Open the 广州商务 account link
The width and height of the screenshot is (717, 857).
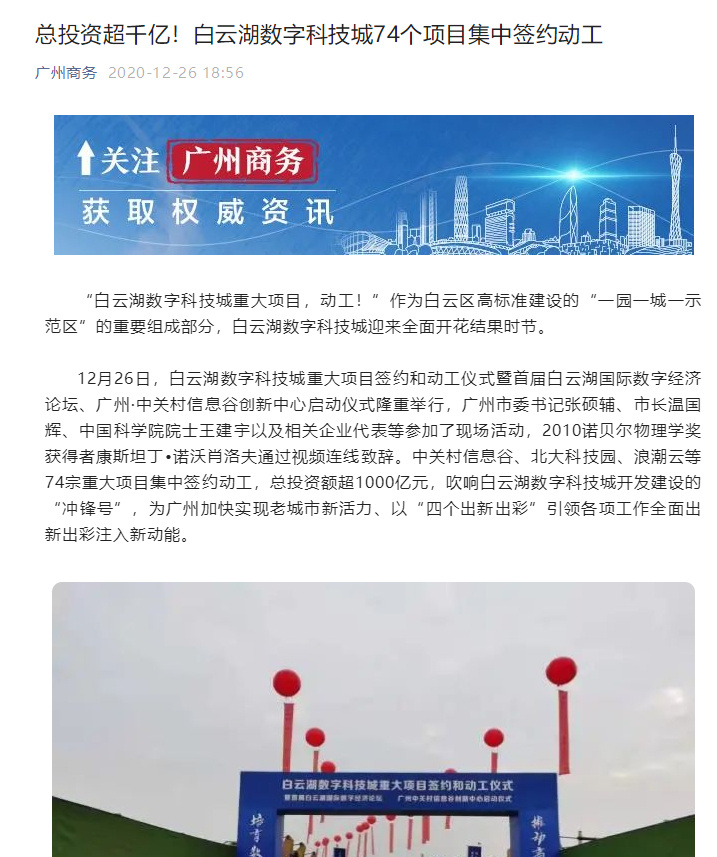(x=66, y=73)
